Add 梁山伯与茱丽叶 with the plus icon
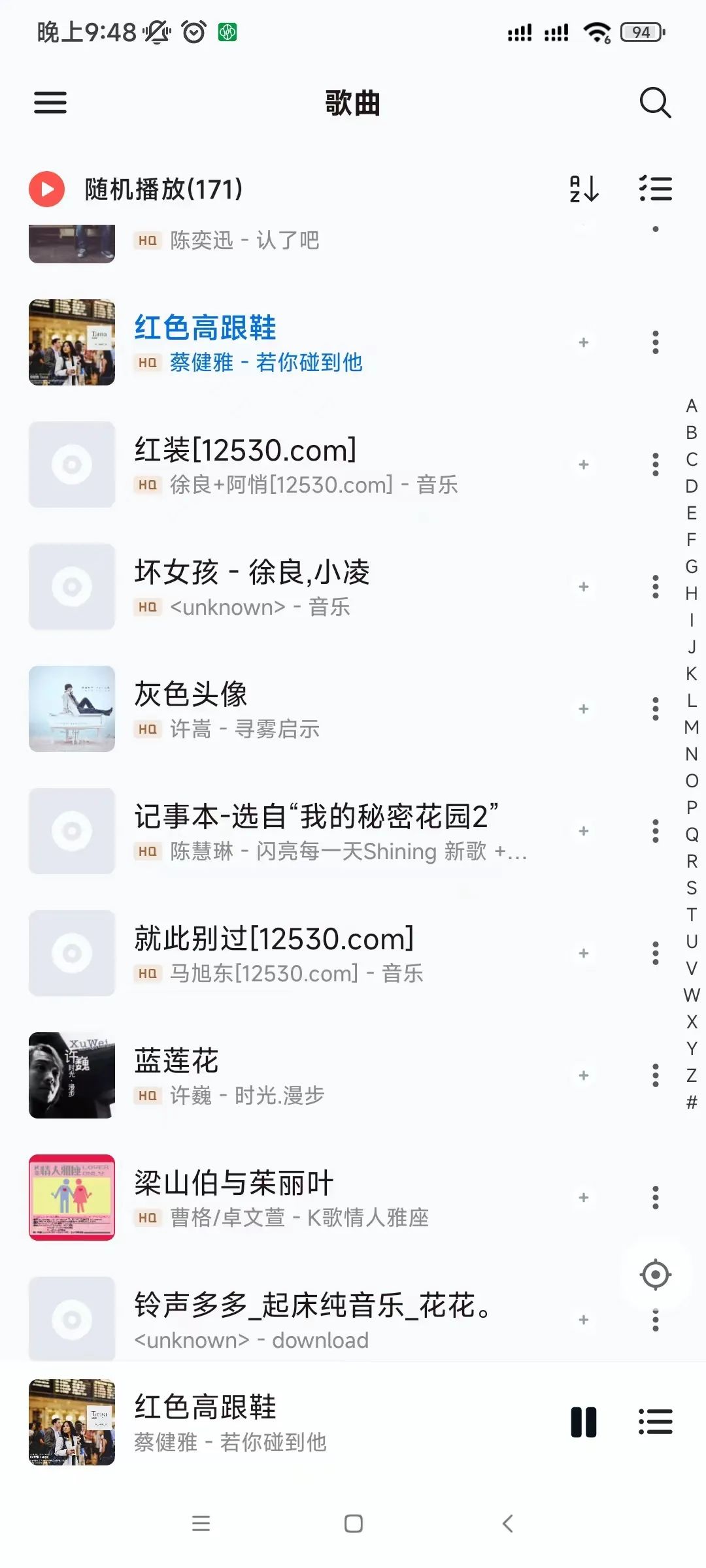The height and width of the screenshot is (1568, 706). (584, 1198)
